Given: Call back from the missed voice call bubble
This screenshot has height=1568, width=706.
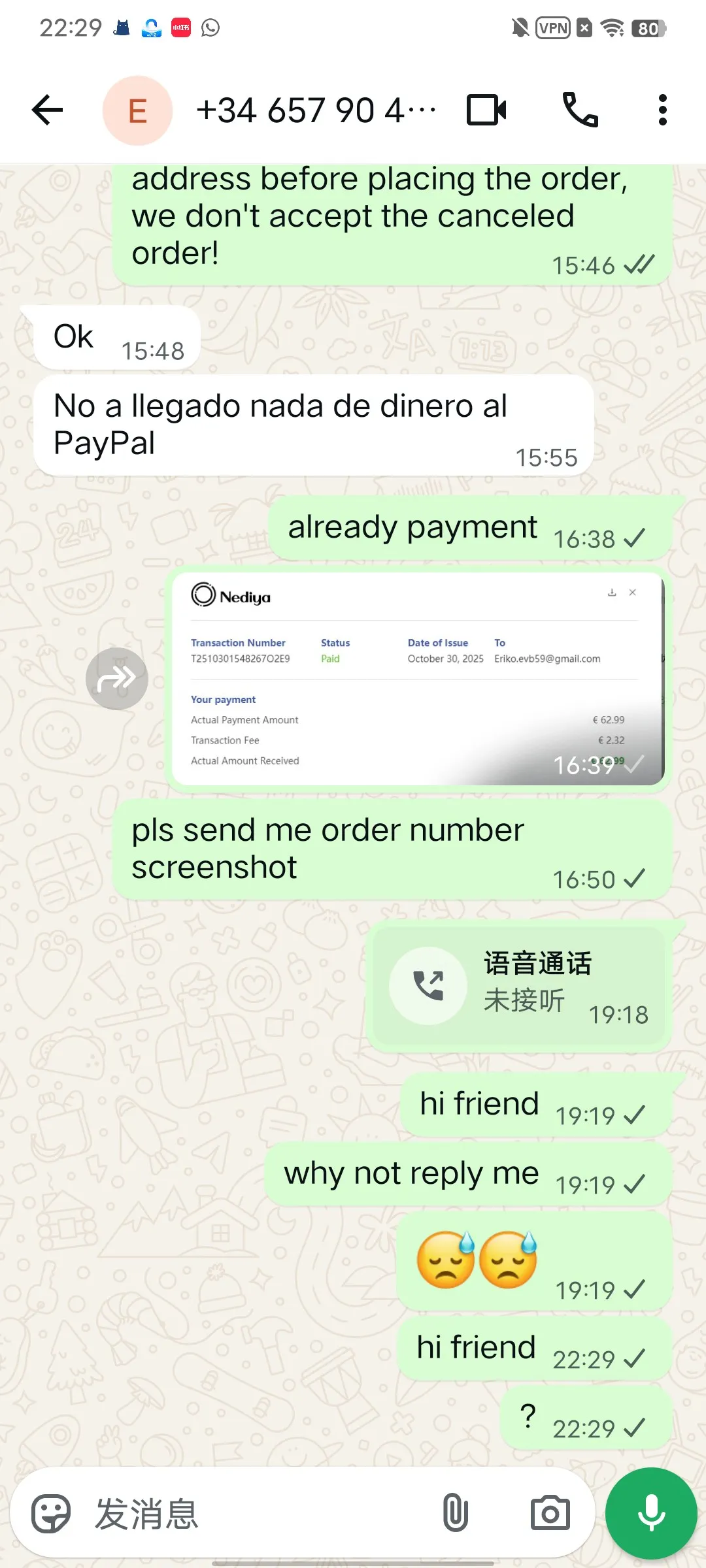Looking at the screenshot, I should tap(428, 986).
